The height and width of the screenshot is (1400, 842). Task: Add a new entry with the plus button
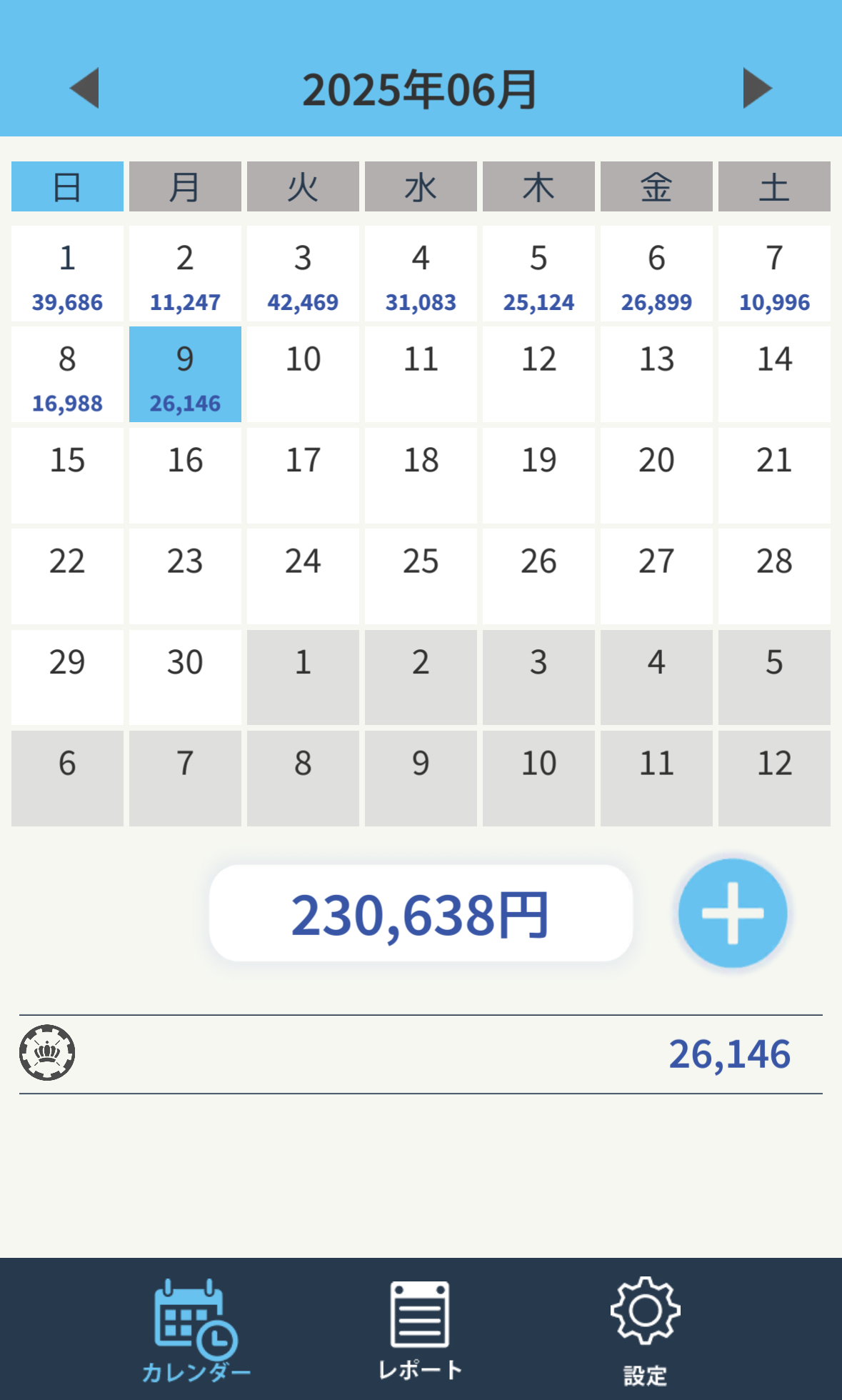coord(733,914)
